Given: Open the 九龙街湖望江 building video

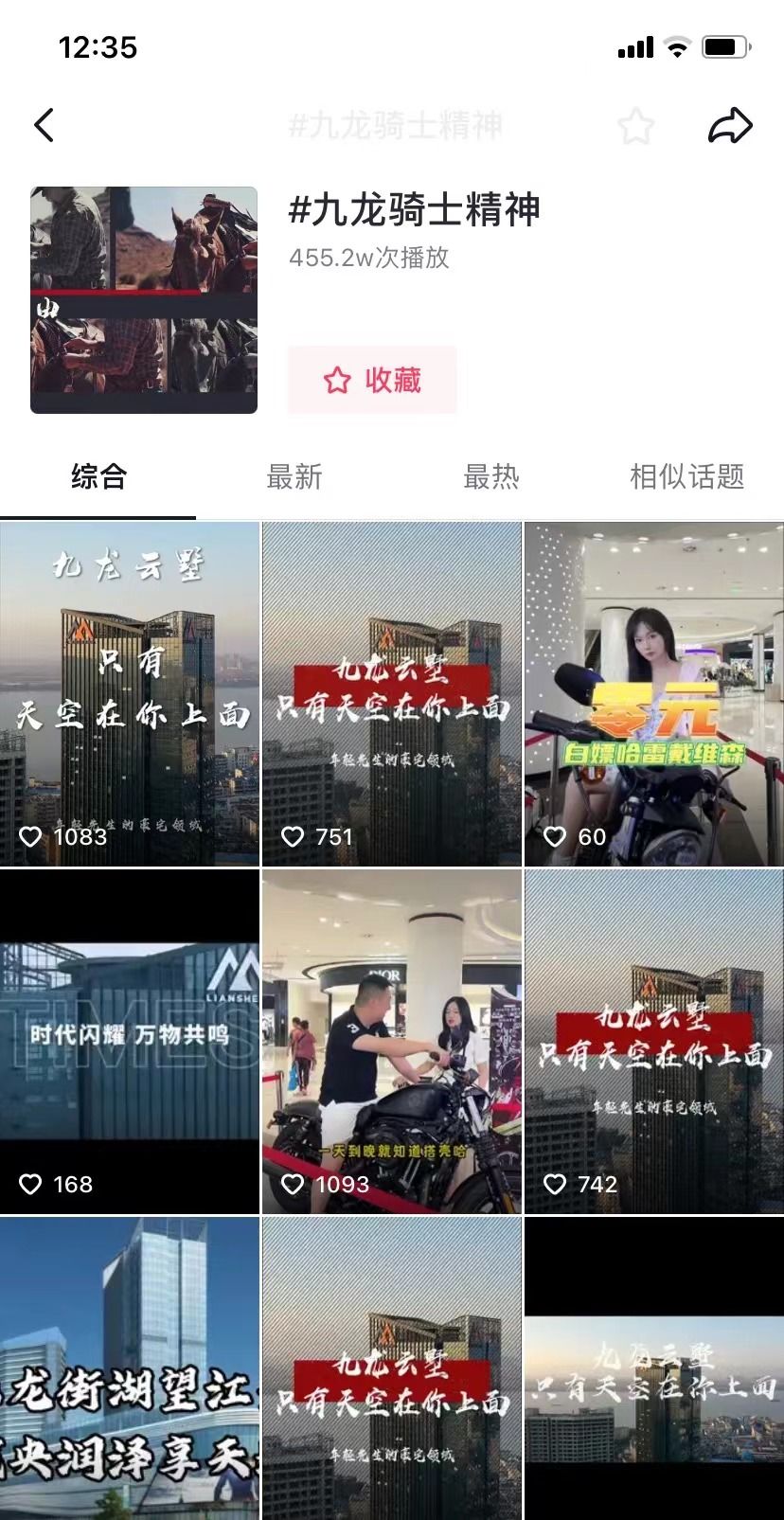Looking at the screenshot, I should tap(130, 1368).
